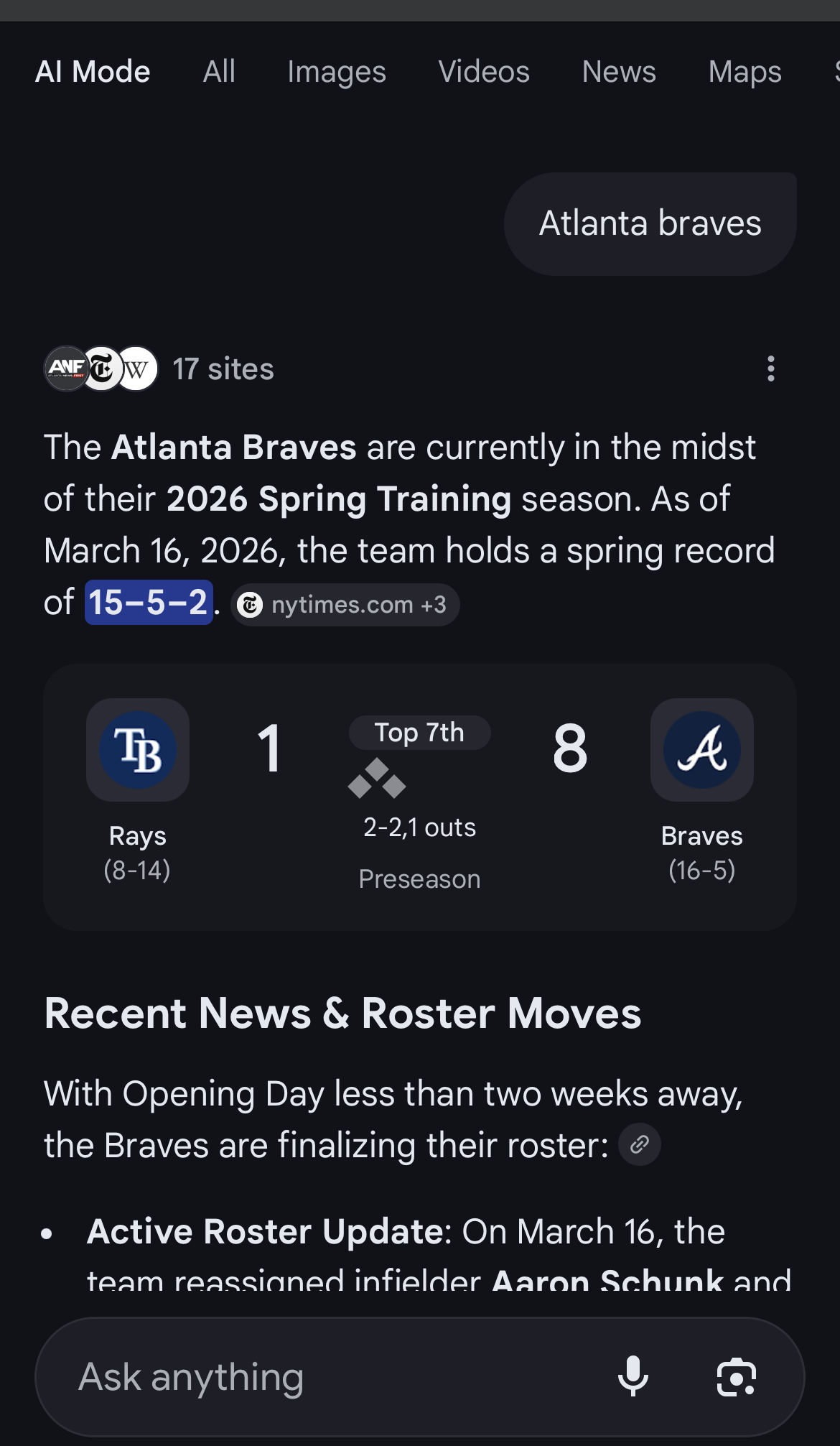The width and height of the screenshot is (840, 1446).
Task: Tap the Atlanta braves query chip
Action: point(650,223)
